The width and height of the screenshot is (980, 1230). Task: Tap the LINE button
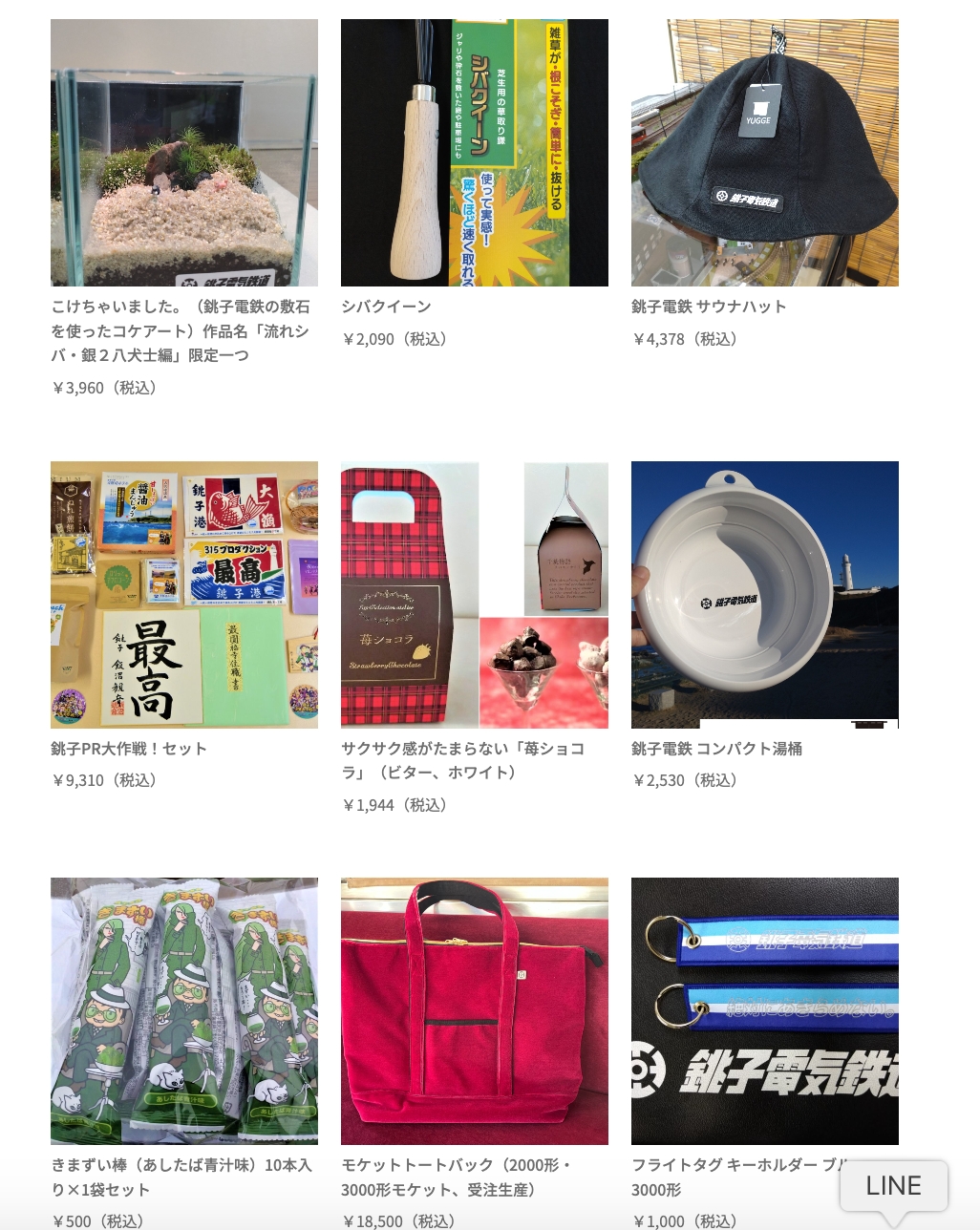coord(893,1186)
